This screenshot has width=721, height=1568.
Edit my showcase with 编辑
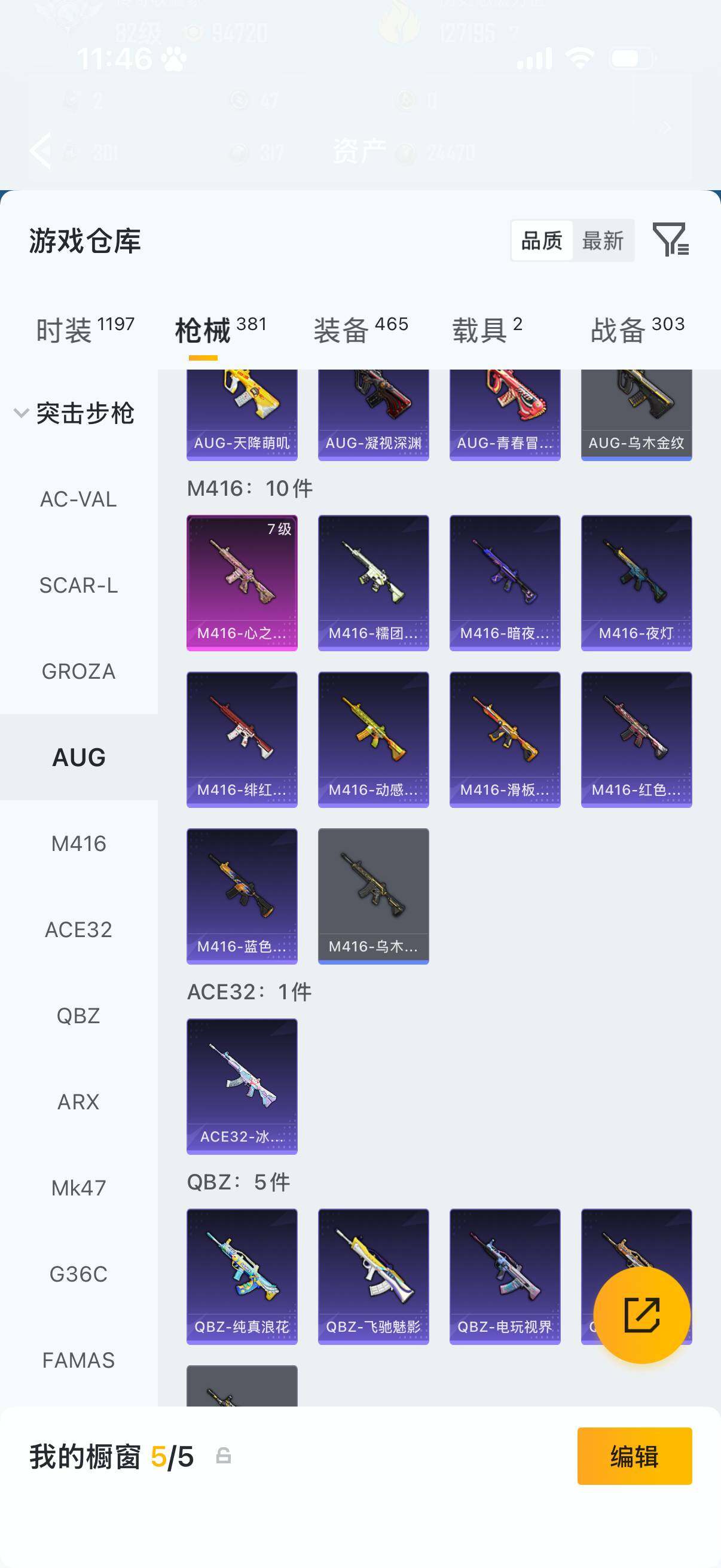(x=634, y=1456)
